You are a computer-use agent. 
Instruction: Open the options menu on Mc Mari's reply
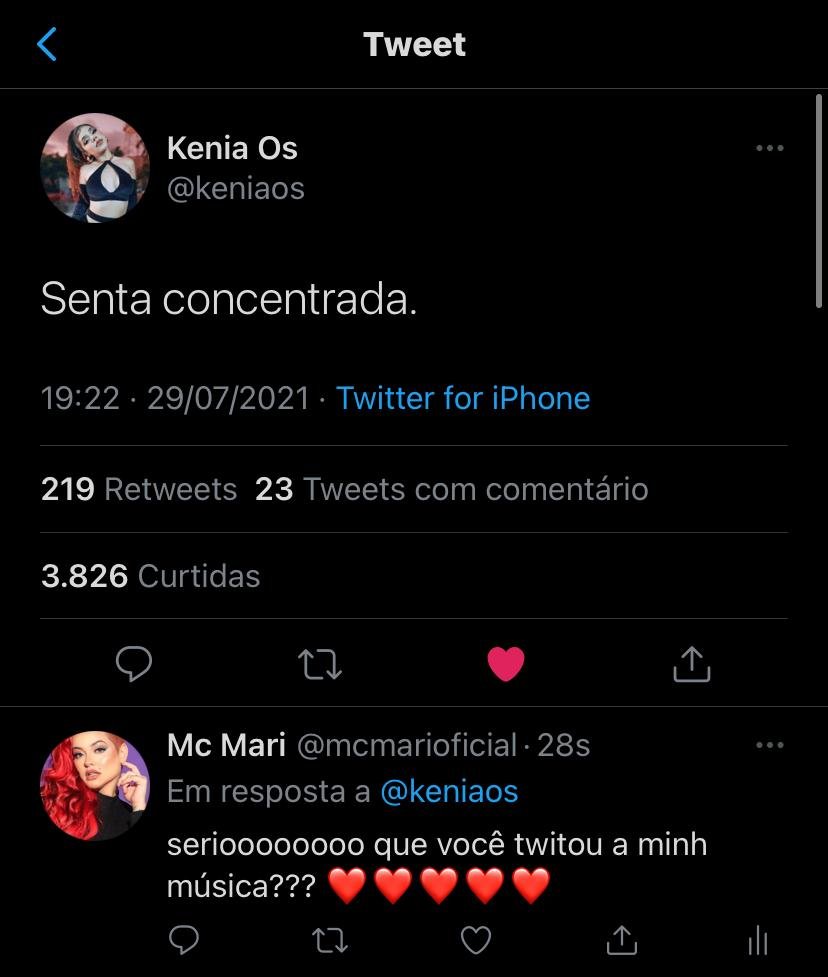click(770, 744)
